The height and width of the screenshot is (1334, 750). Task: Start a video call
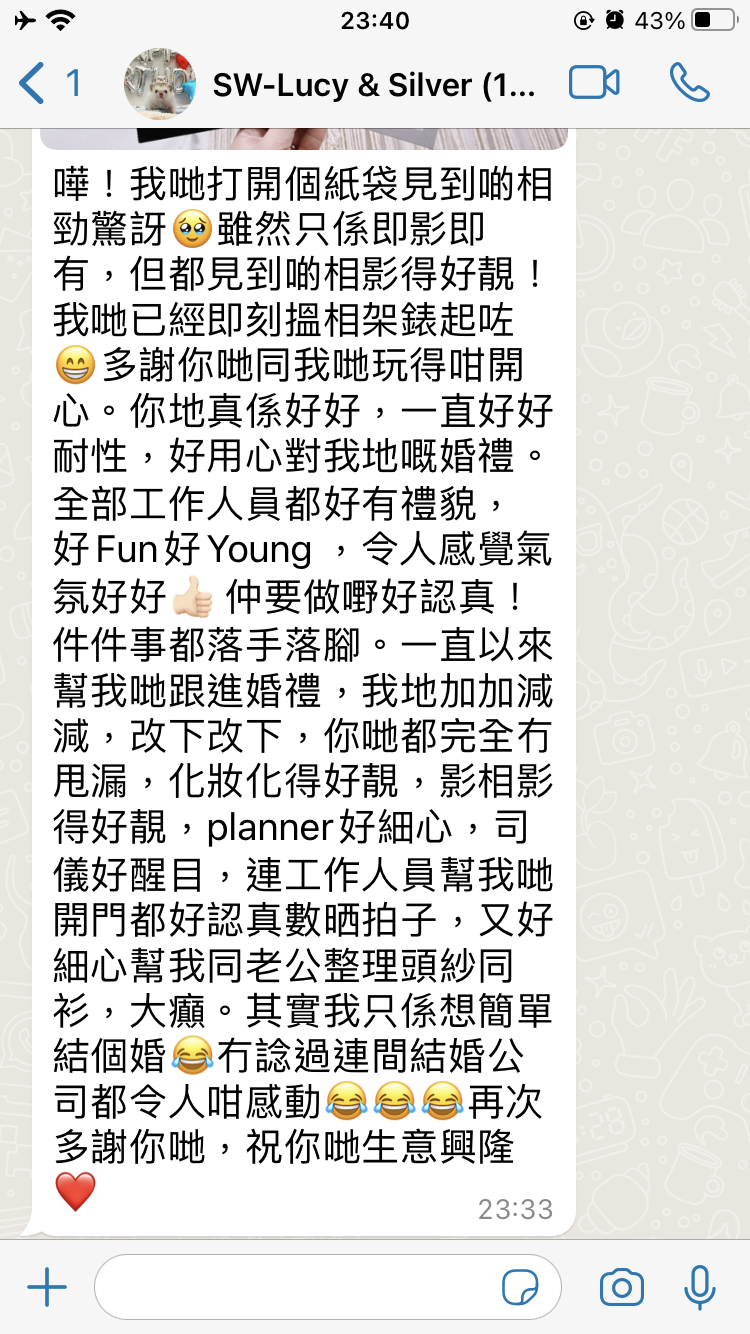pyautogui.click(x=594, y=83)
